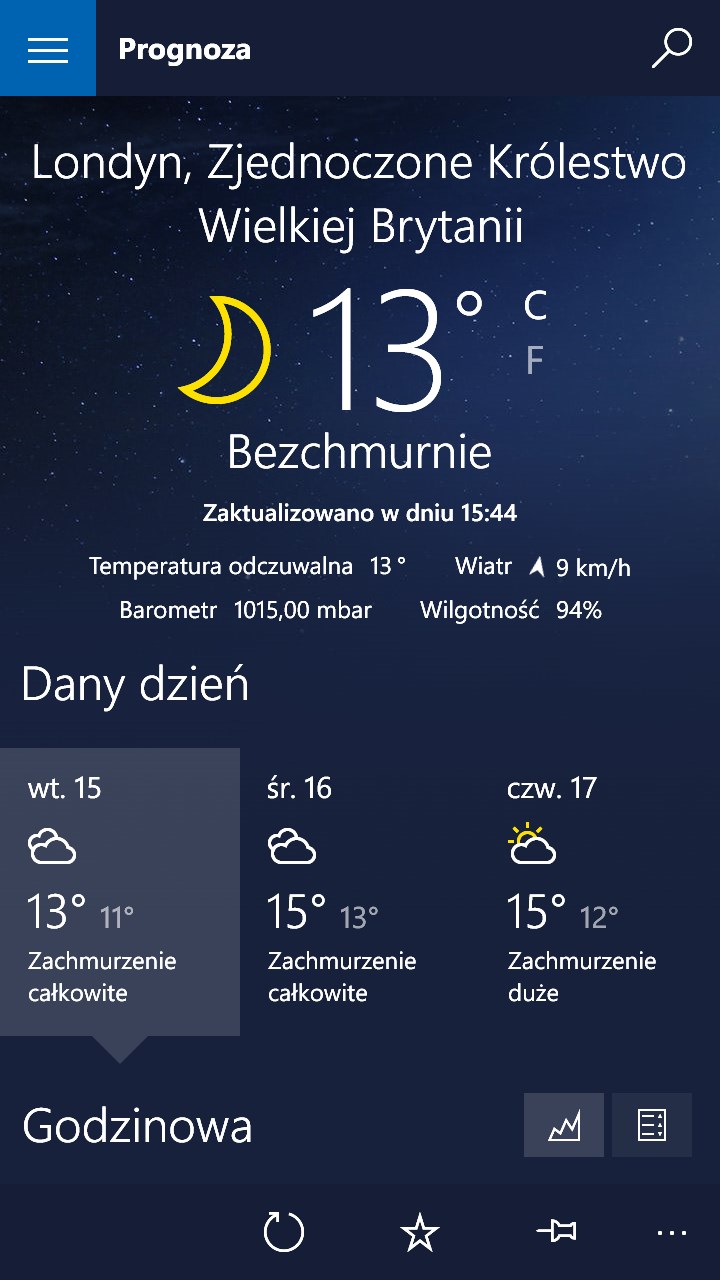
Task: Open the more options ellipsis menu
Action: 672,1232
